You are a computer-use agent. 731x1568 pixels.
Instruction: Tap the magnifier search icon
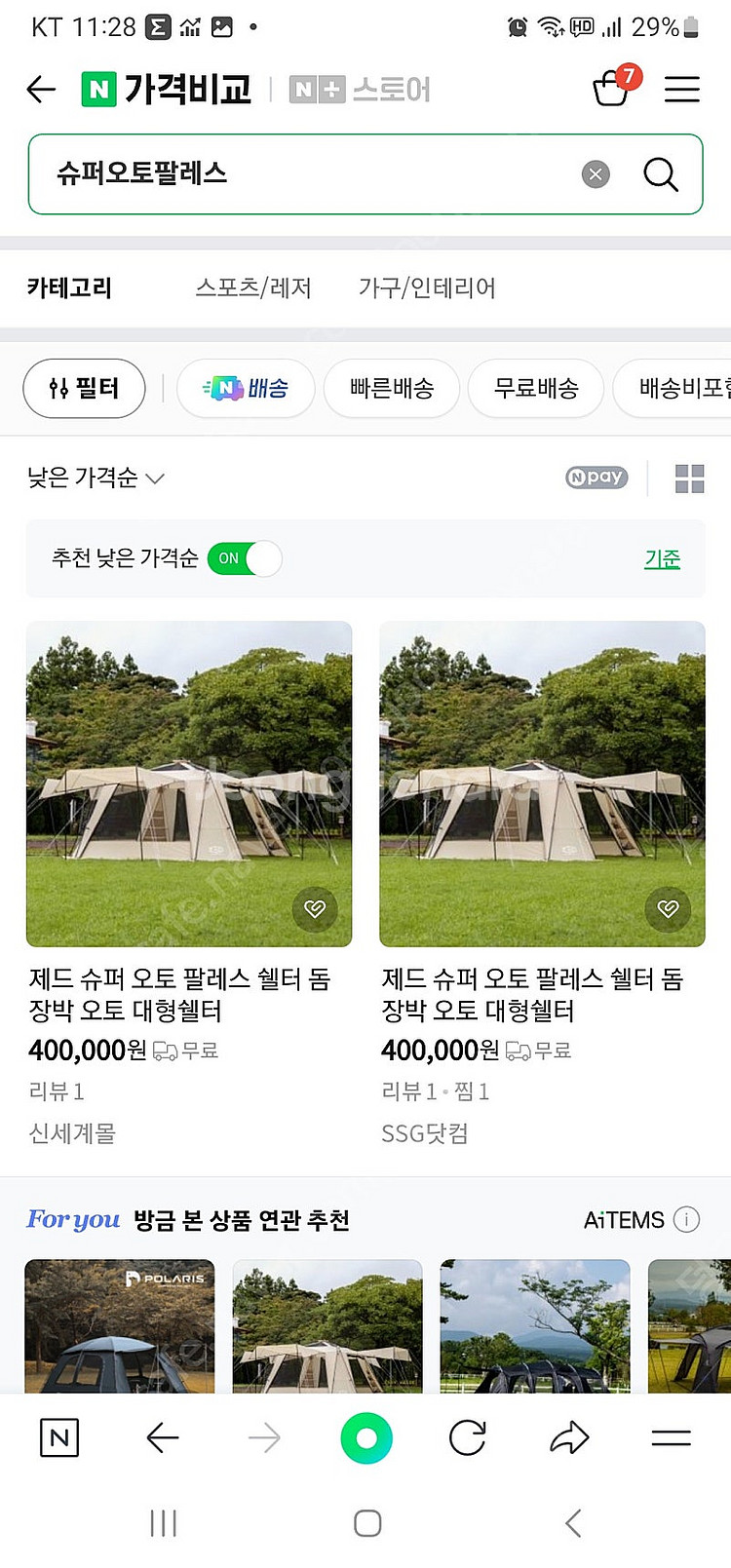point(660,174)
